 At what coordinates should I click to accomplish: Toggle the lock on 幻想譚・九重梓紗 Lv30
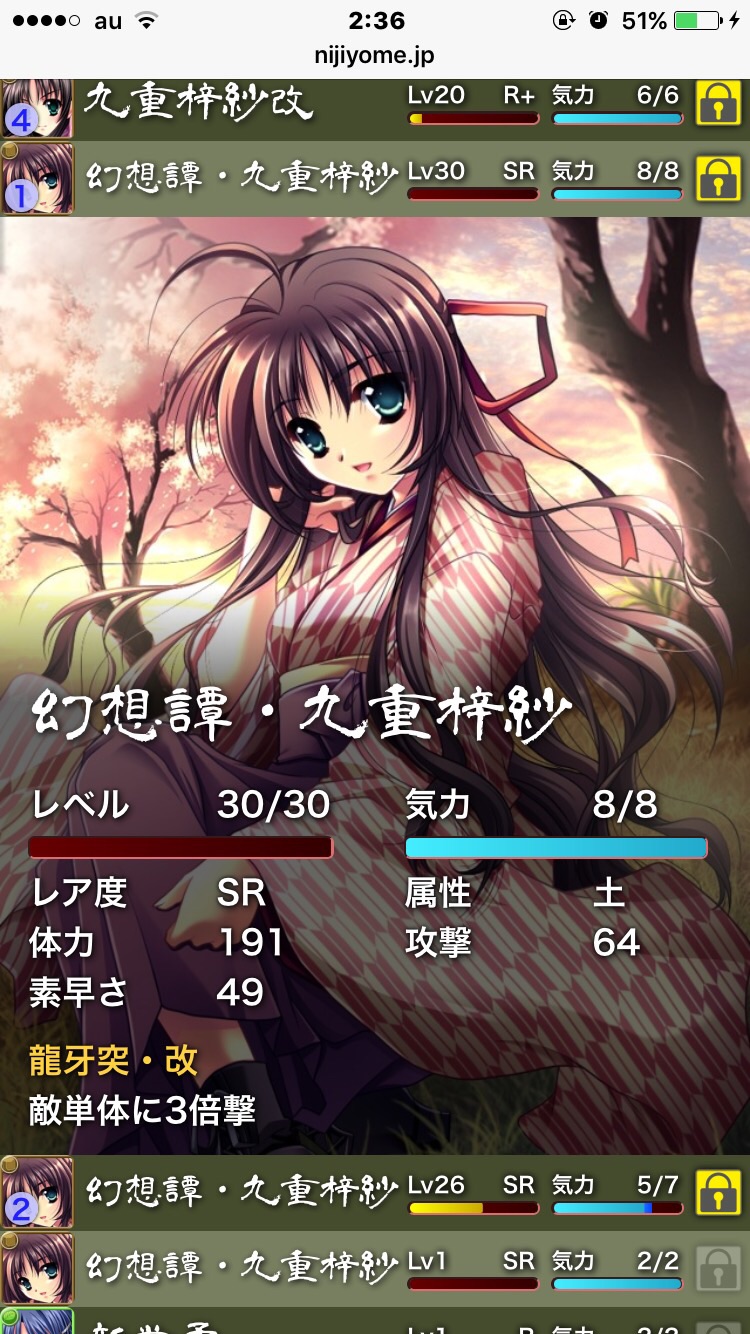[x=718, y=178]
